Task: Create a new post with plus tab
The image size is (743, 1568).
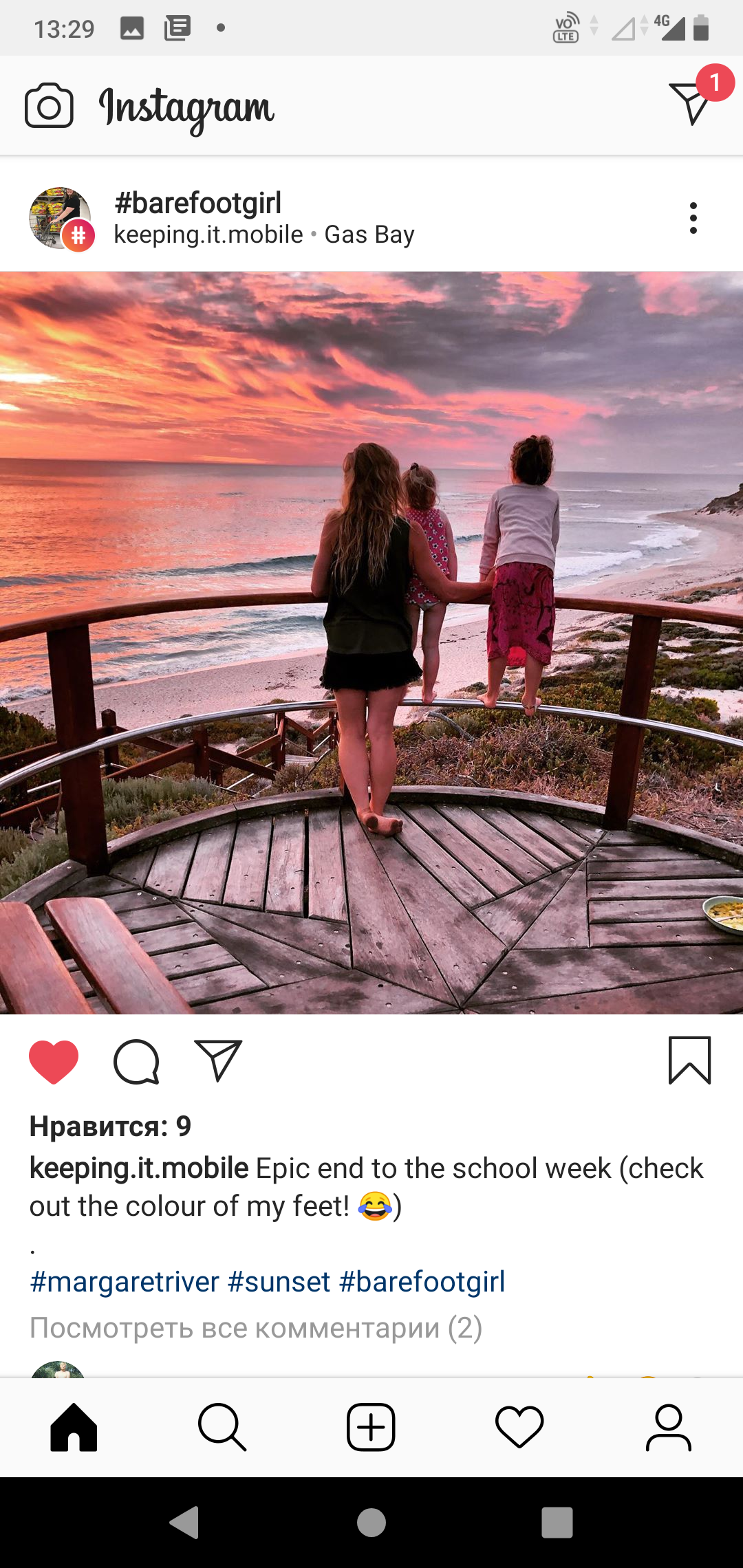Action: (371, 1427)
